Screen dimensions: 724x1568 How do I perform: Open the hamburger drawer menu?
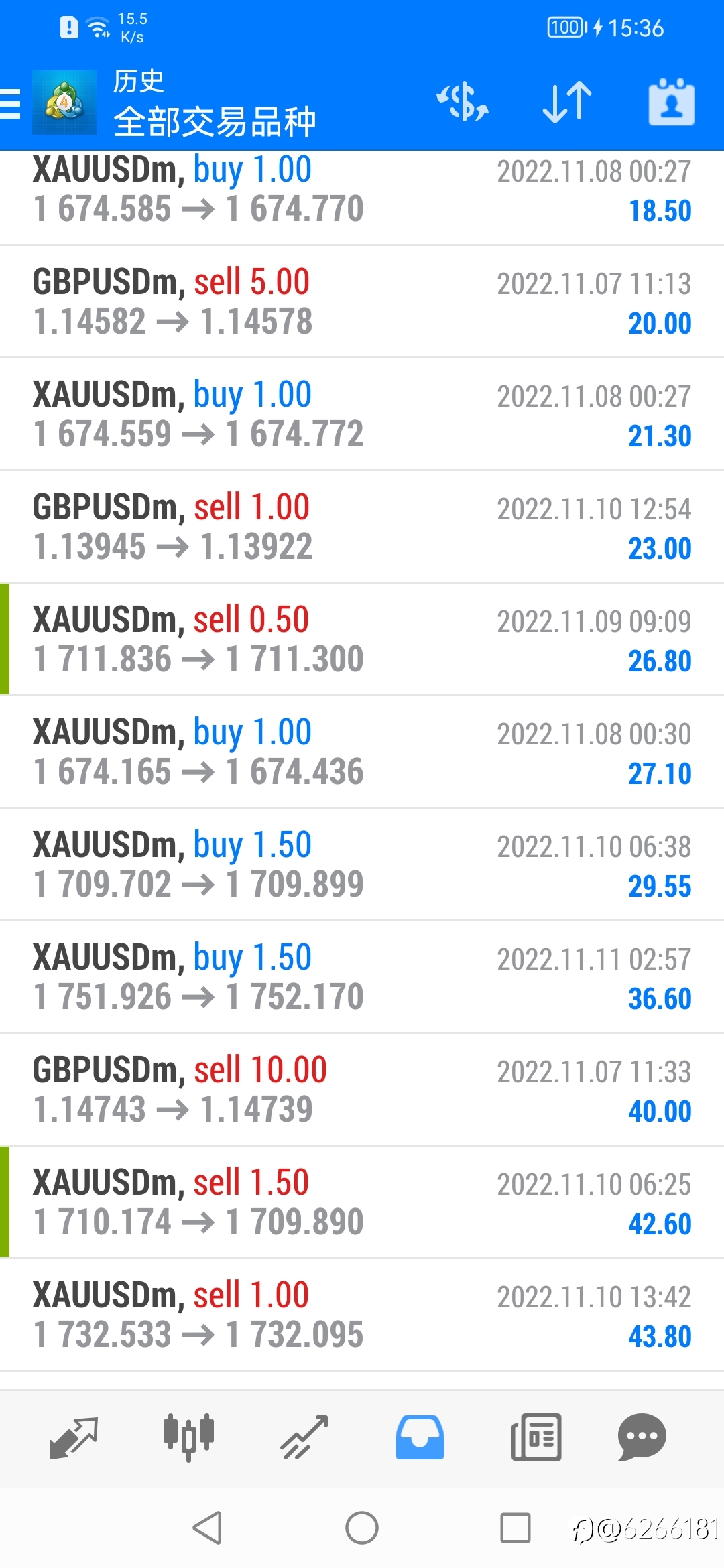coord(10,104)
